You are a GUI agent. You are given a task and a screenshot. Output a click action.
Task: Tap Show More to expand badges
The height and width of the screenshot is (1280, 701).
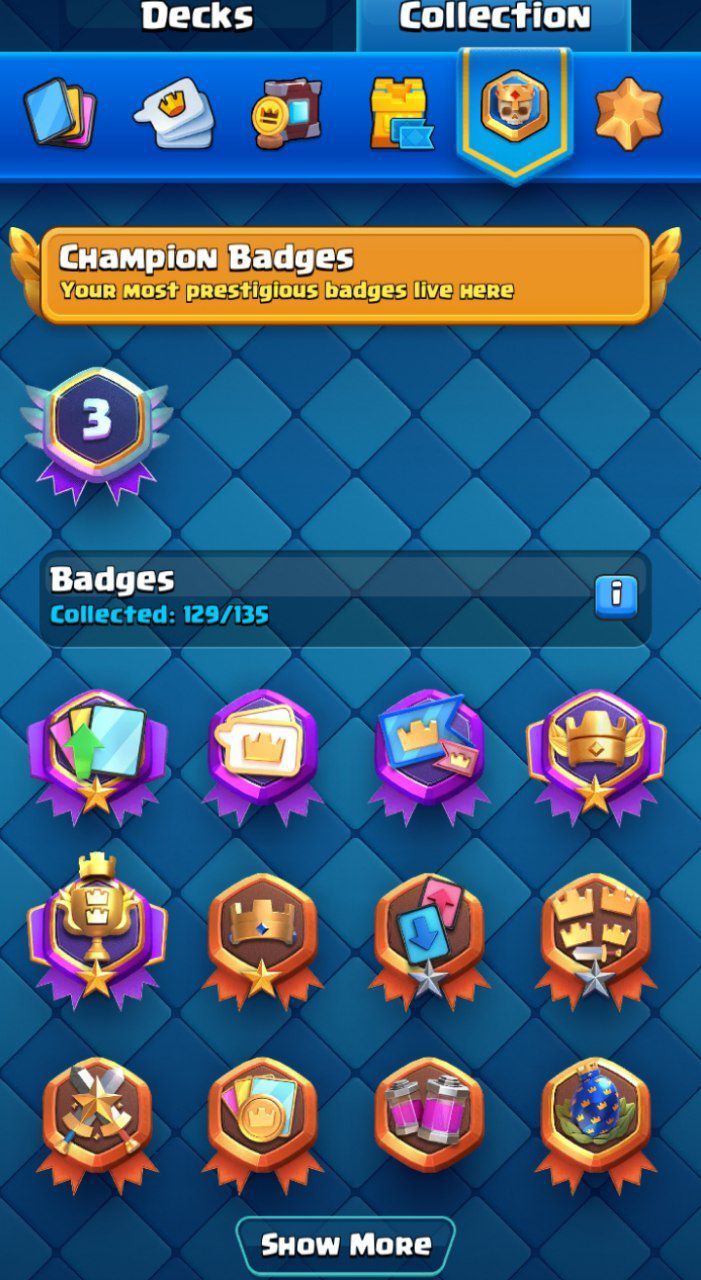pyautogui.click(x=346, y=1244)
